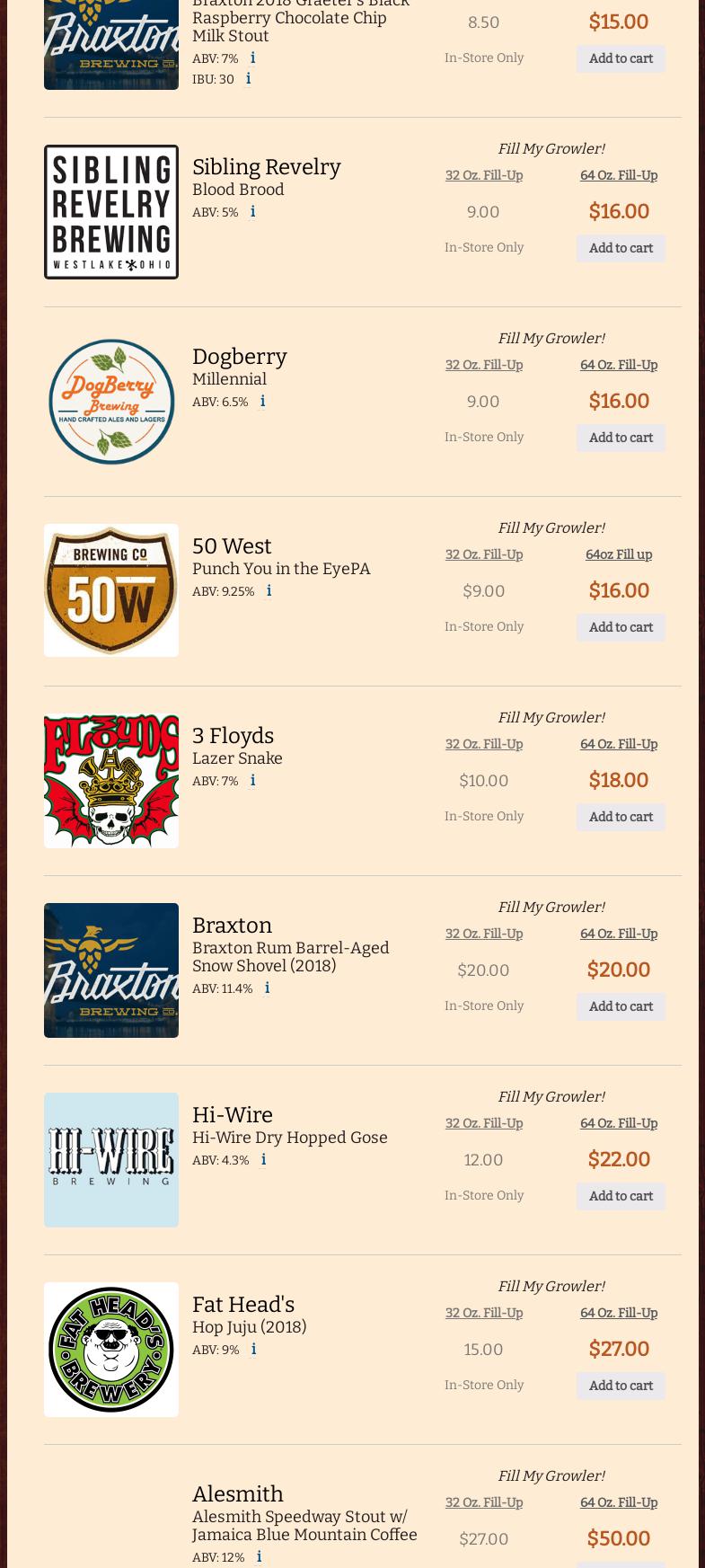Image resolution: width=705 pixels, height=1568 pixels.
Task: Add 3 Floyds Lazer Snake to cart
Action: [621, 817]
